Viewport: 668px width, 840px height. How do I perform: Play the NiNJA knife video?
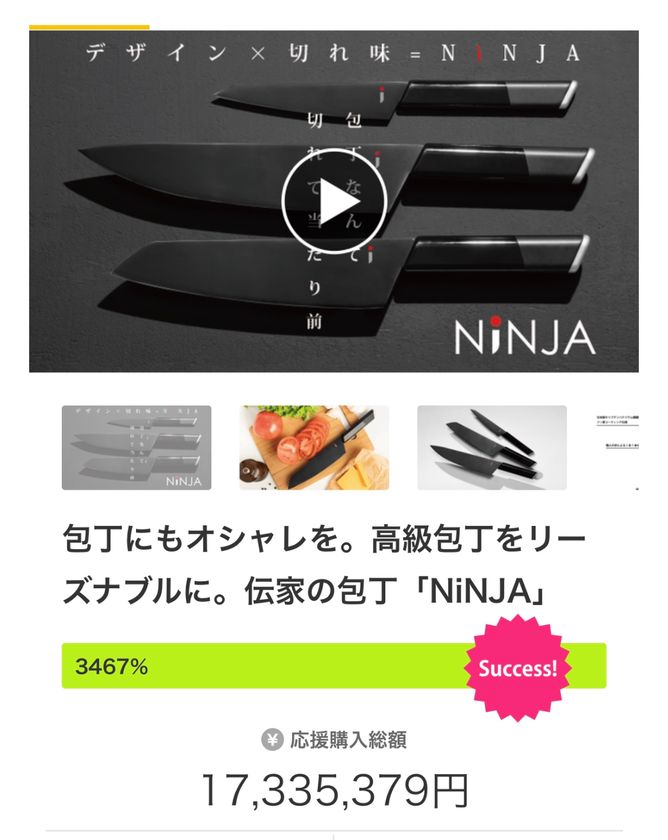tap(333, 202)
